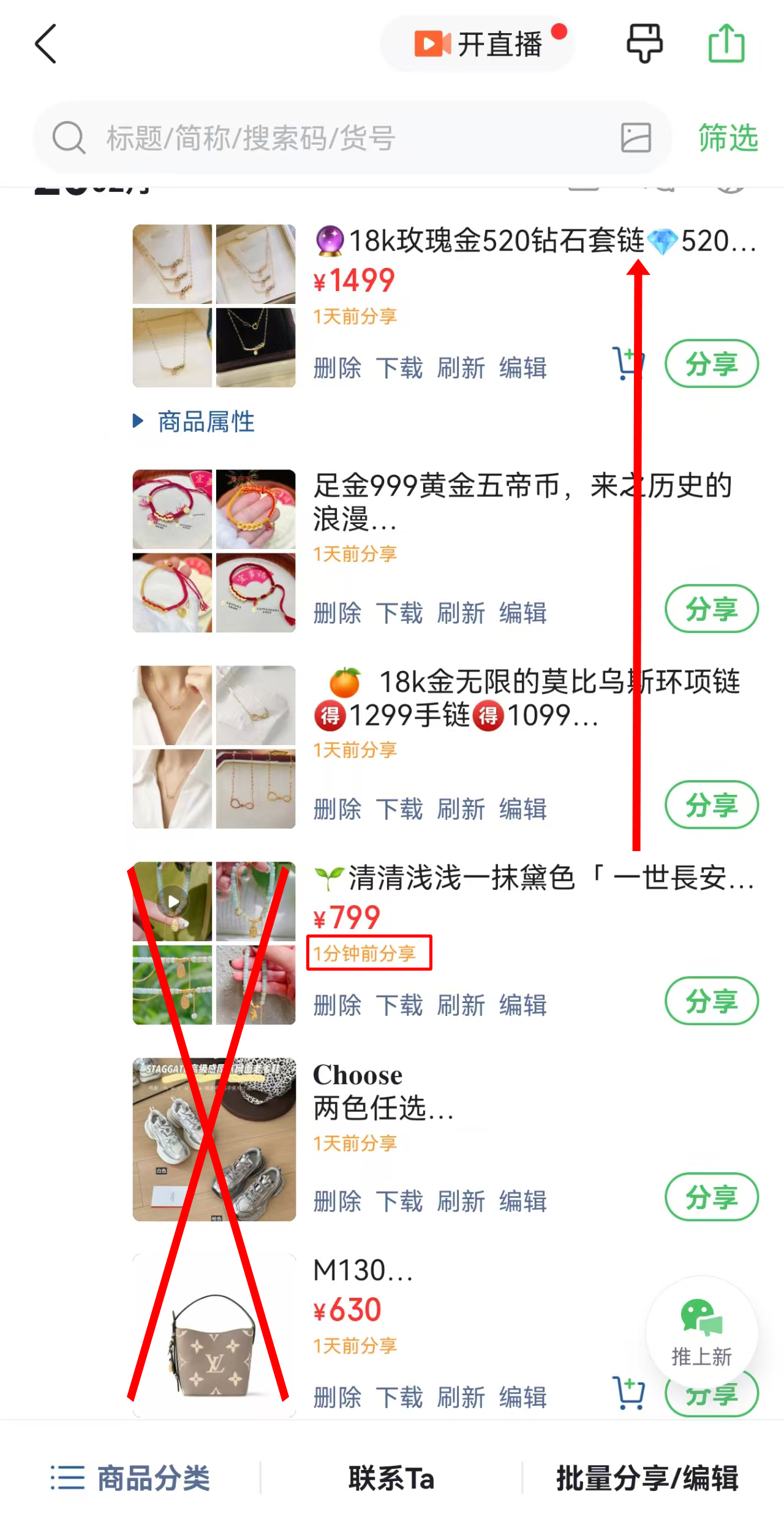This screenshot has height=1535, width=784.
Task: Tap the floating 推上新 button
Action: coord(701,1333)
